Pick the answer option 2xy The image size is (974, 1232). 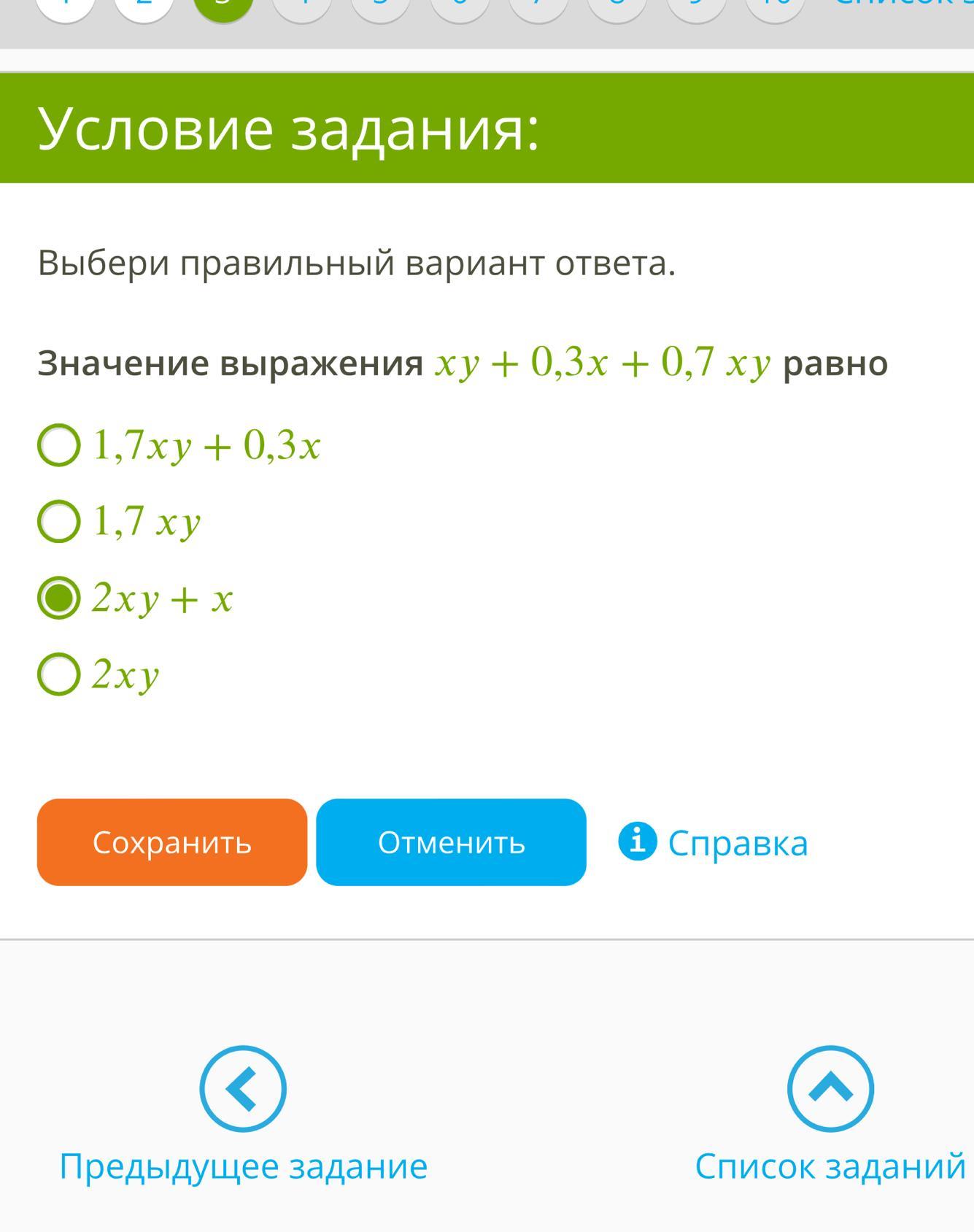click(x=59, y=674)
